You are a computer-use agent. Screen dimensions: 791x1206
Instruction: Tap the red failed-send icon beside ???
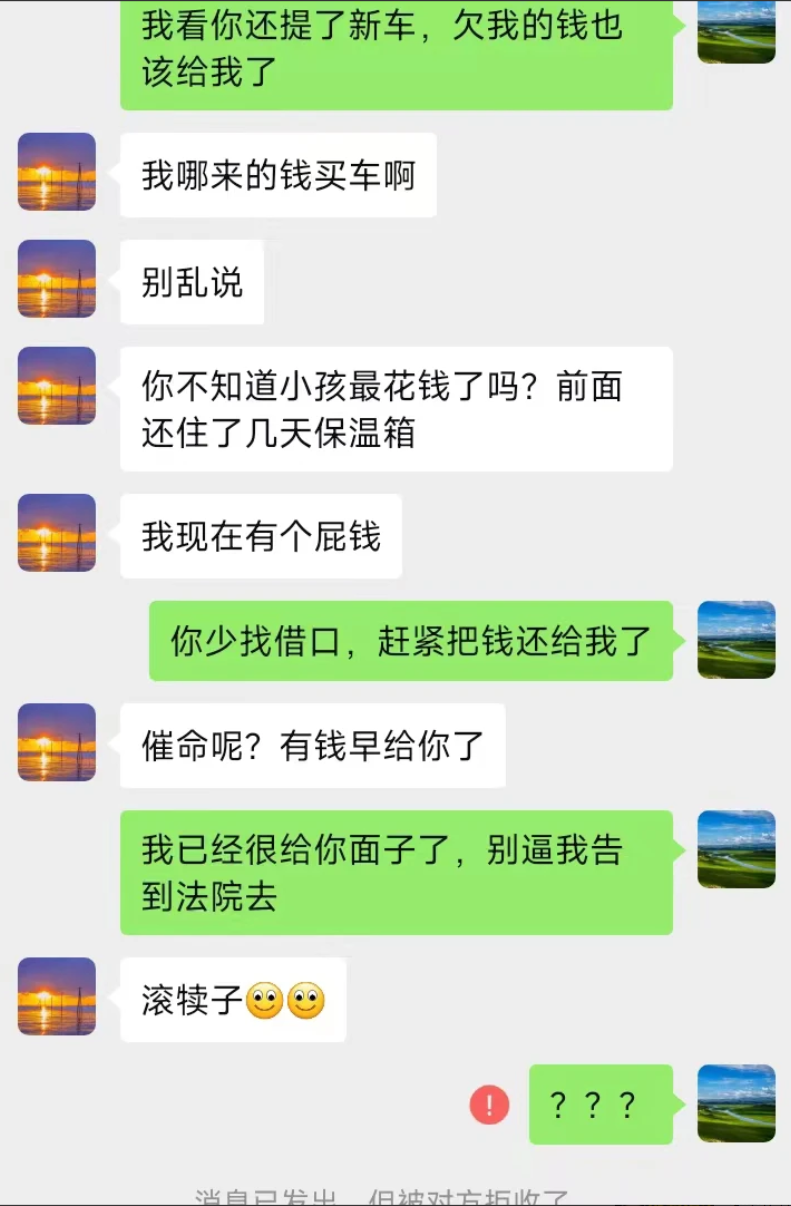click(489, 1105)
